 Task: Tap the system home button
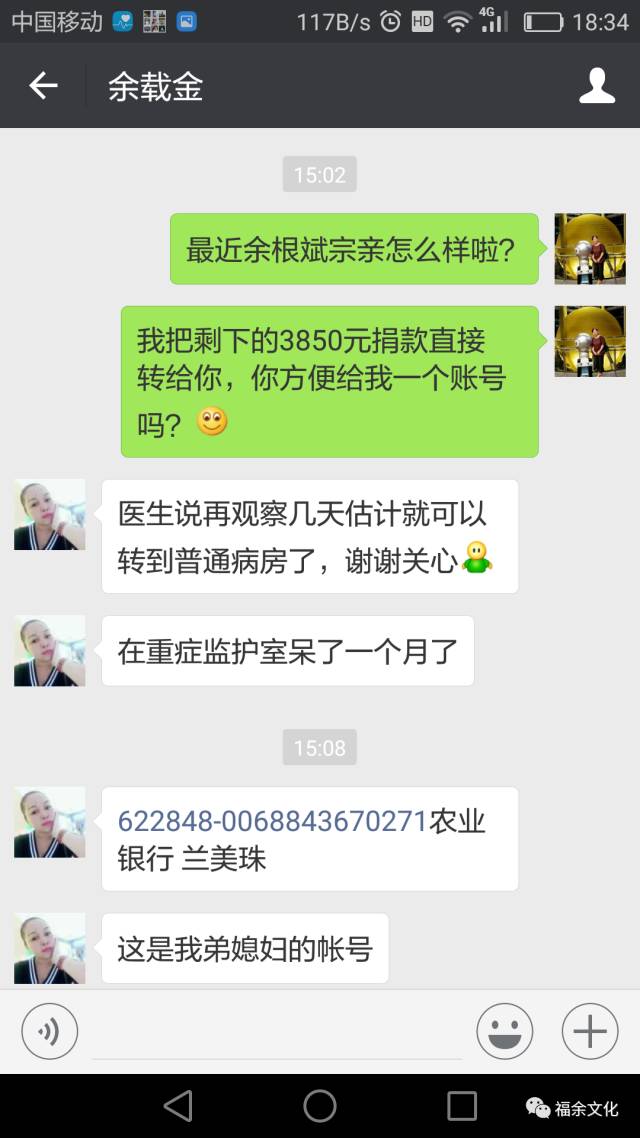coord(320,1106)
